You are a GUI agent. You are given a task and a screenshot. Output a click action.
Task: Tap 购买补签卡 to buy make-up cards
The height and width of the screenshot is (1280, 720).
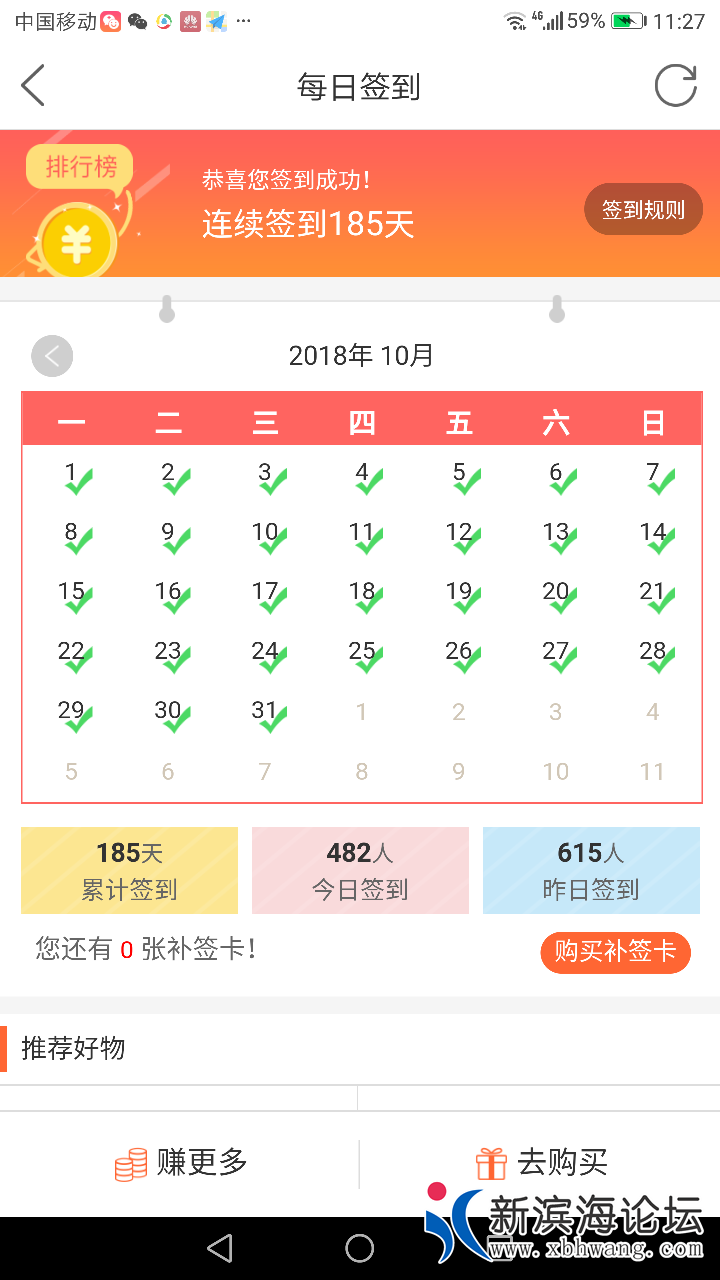pyautogui.click(x=615, y=952)
